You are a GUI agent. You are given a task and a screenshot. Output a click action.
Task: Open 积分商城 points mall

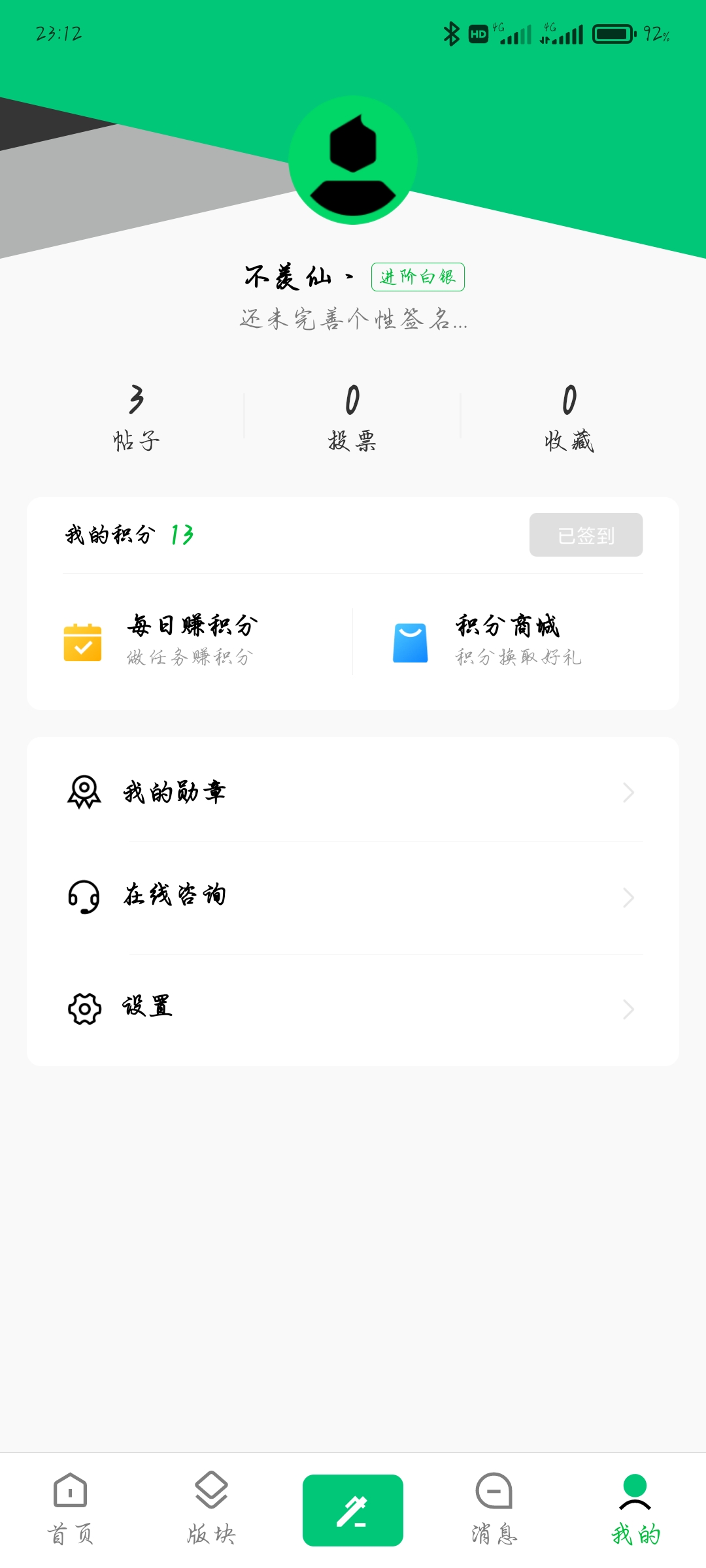(516, 642)
